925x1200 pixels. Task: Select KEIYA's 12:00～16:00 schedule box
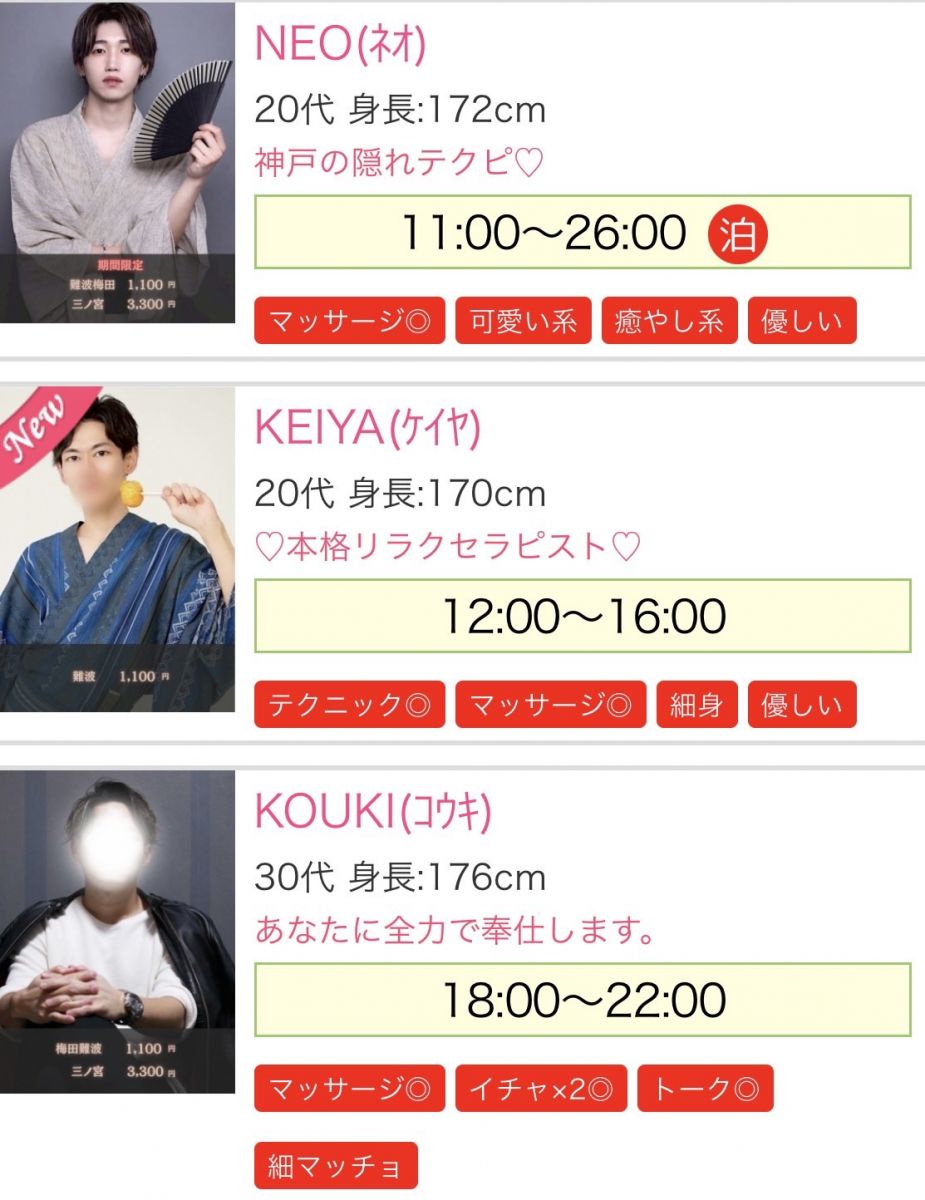[582, 616]
